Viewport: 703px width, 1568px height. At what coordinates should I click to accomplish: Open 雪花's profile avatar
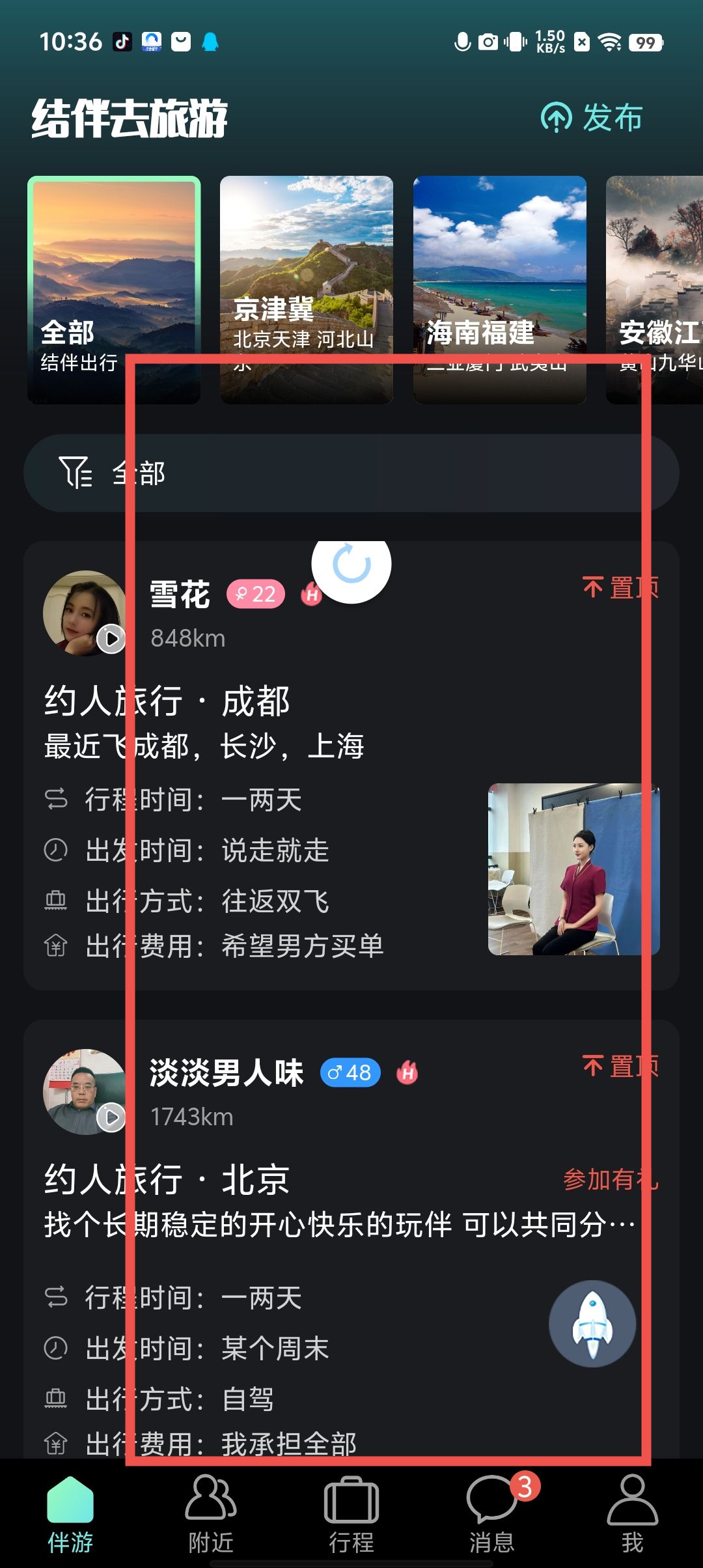85,613
